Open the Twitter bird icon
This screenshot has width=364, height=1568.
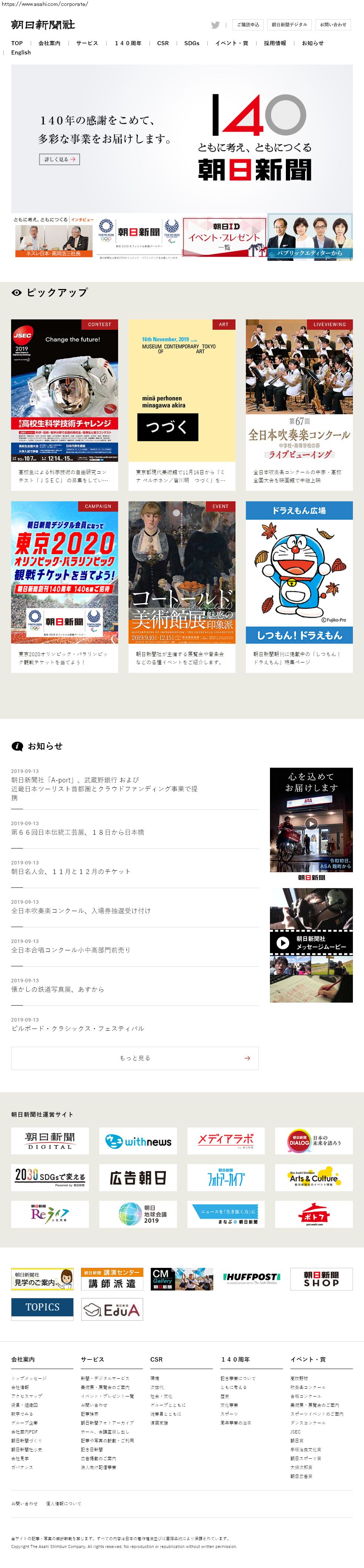(215, 25)
